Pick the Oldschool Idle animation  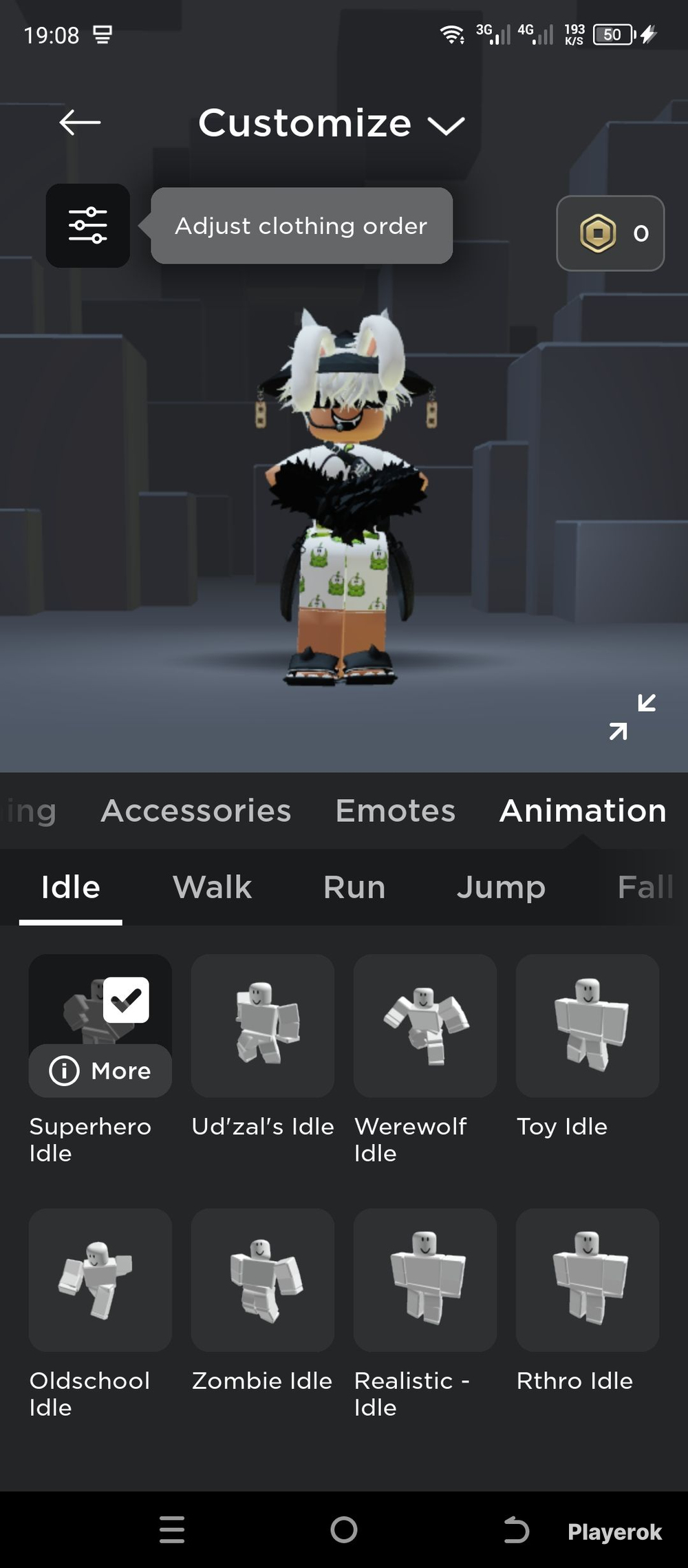click(x=100, y=1280)
